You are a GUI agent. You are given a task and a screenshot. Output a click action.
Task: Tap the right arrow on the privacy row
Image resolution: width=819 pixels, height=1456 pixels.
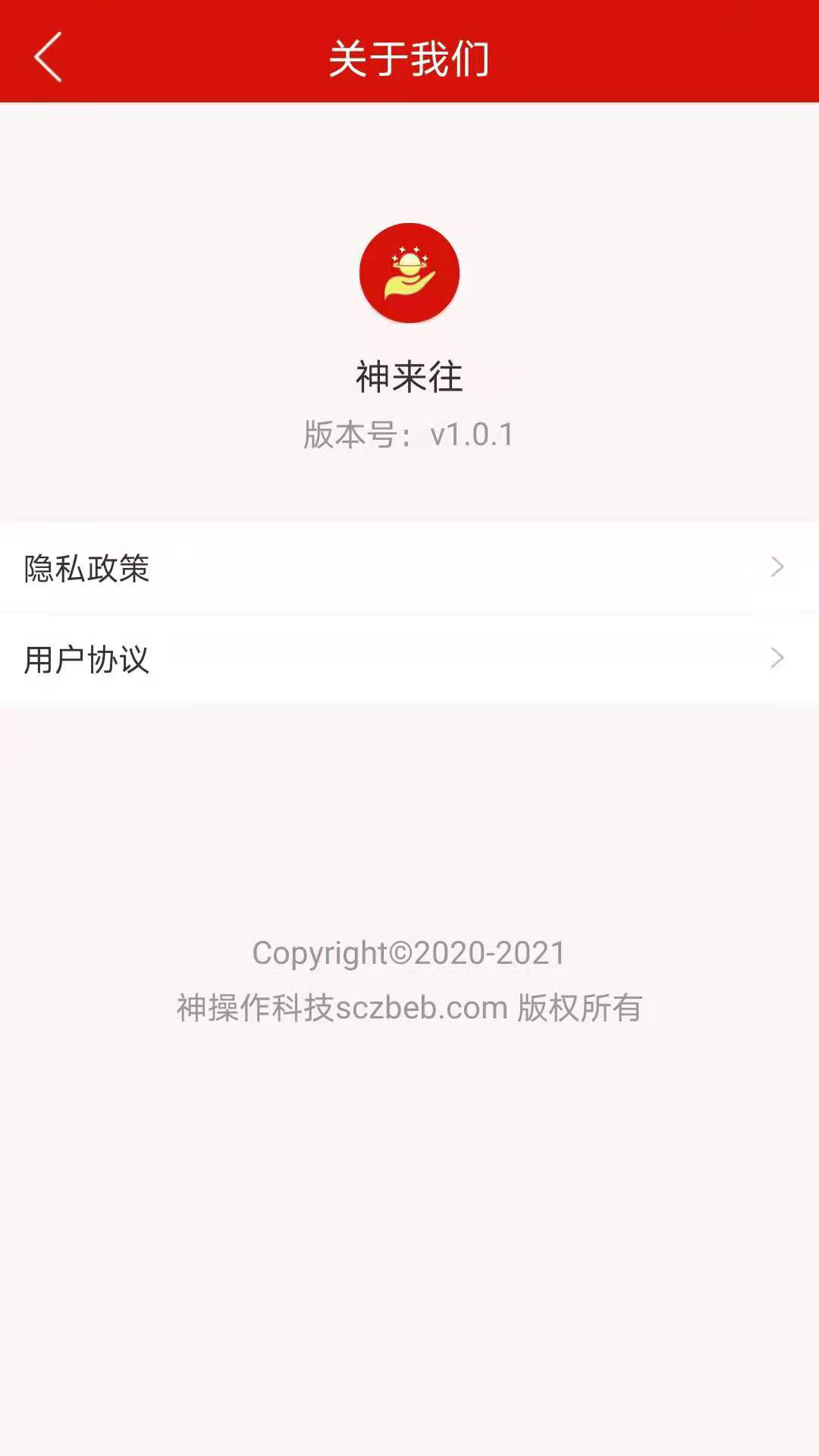click(777, 566)
